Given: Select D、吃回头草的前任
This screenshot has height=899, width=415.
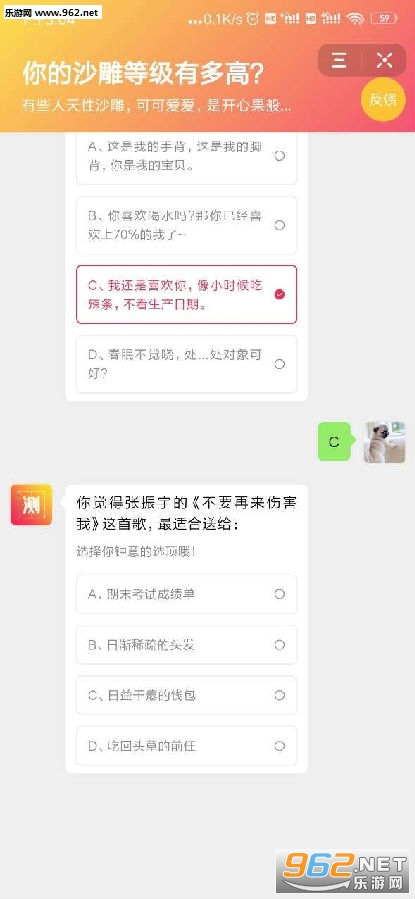Looking at the screenshot, I should (x=186, y=745).
